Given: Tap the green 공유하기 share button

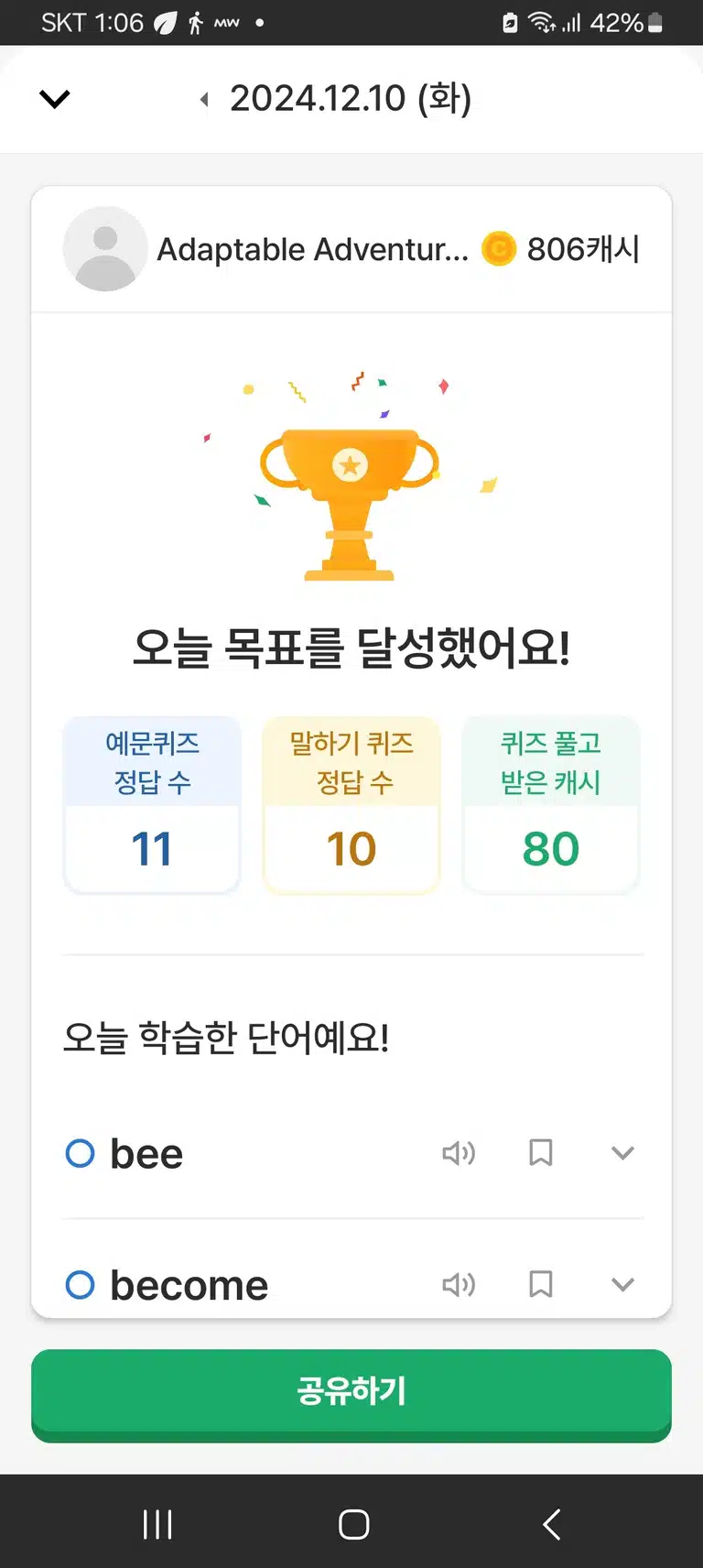Looking at the screenshot, I should point(351,1395).
